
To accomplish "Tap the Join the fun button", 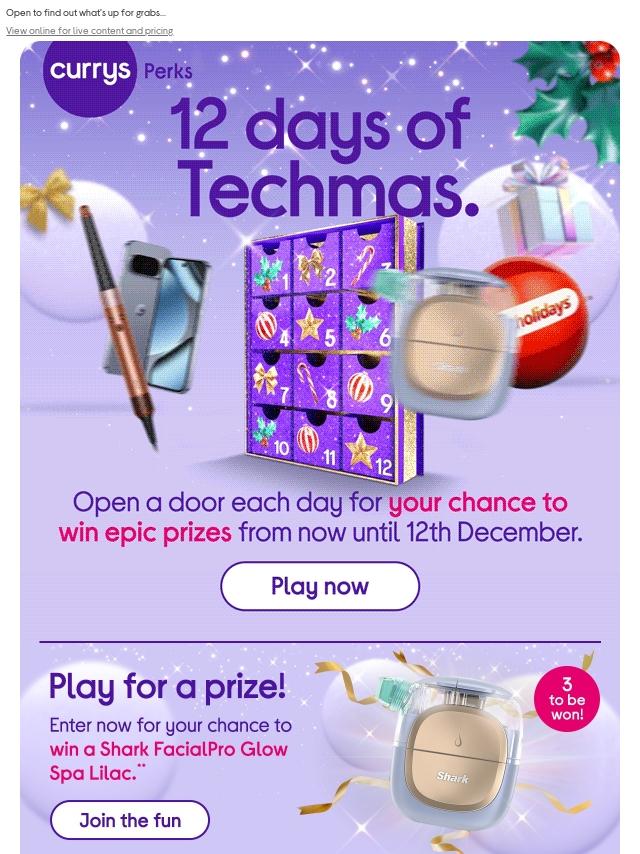I will click(130, 820).
